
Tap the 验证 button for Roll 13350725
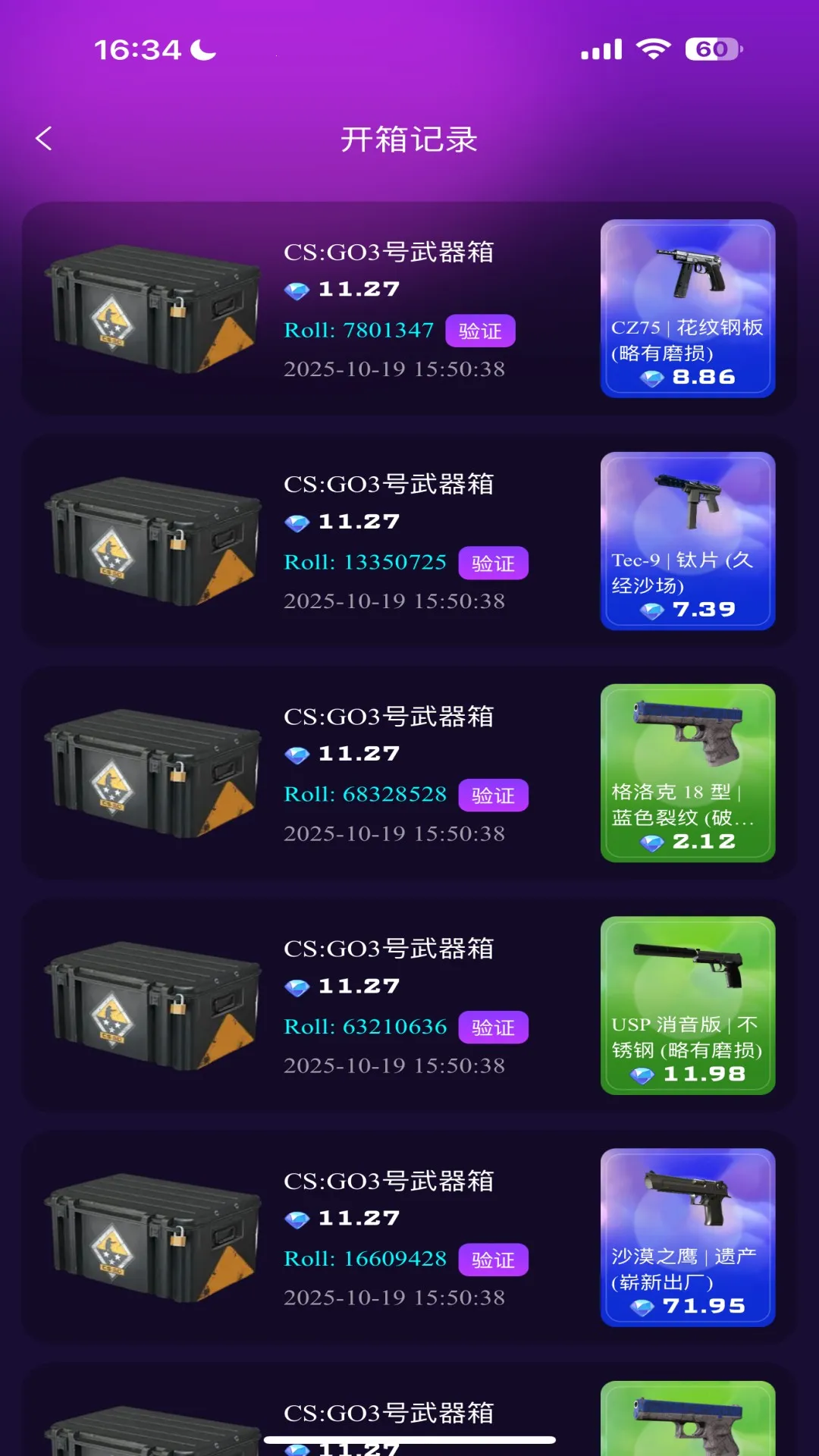(494, 563)
